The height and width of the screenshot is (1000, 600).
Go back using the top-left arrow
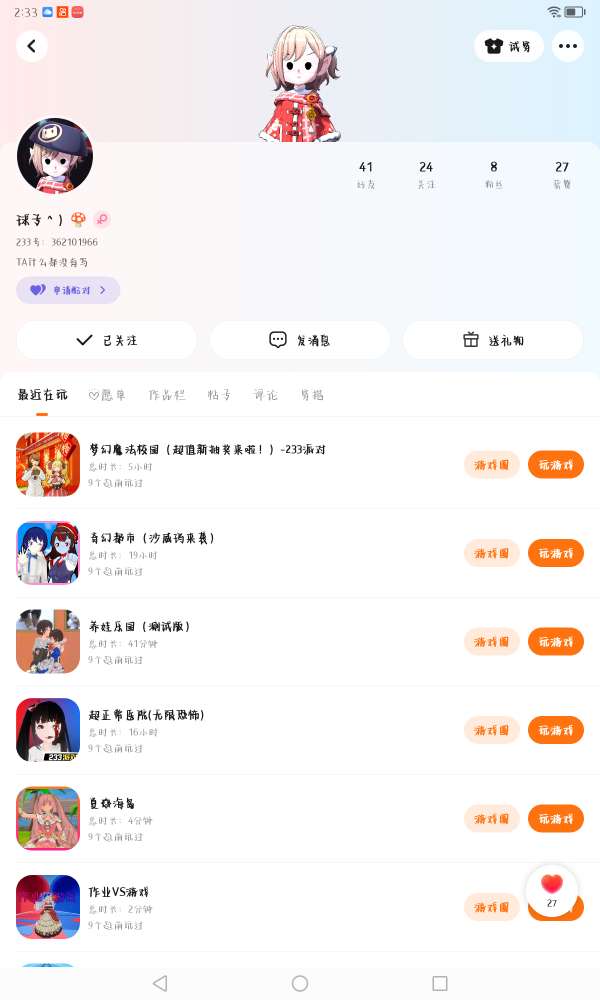(32, 46)
